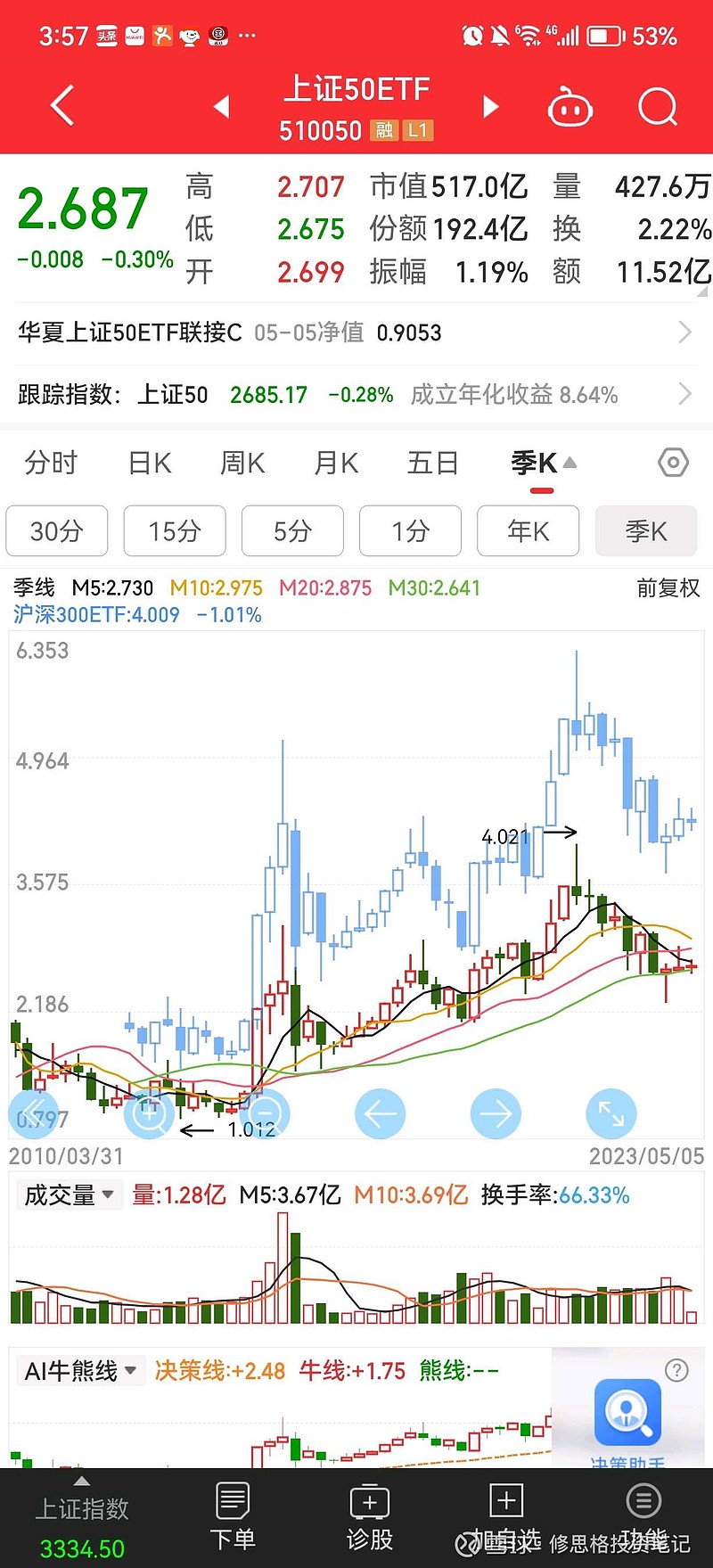Switch to the 分时 tab
The width and height of the screenshot is (713, 1568).
coord(50,463)
